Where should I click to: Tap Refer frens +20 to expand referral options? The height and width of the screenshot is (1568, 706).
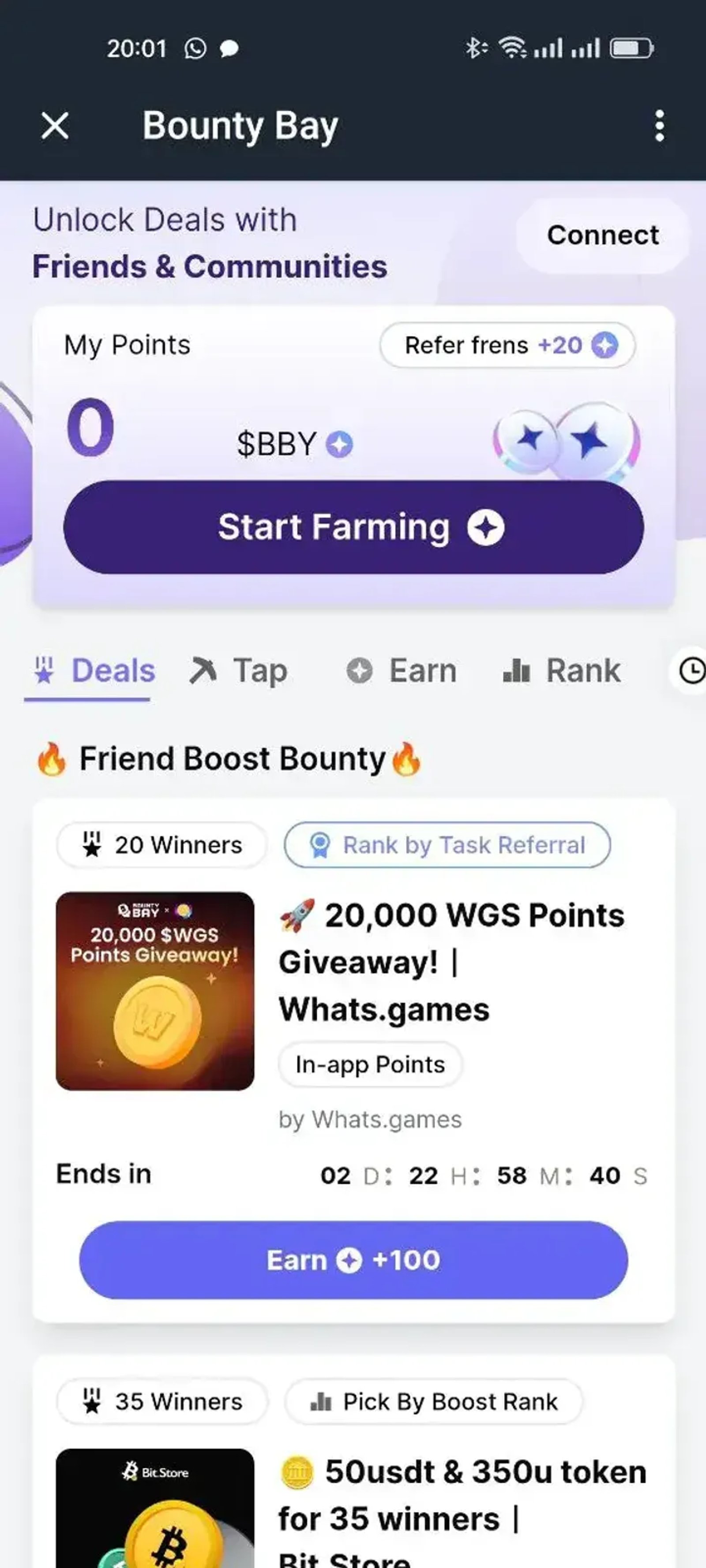(x=508, y=344)
